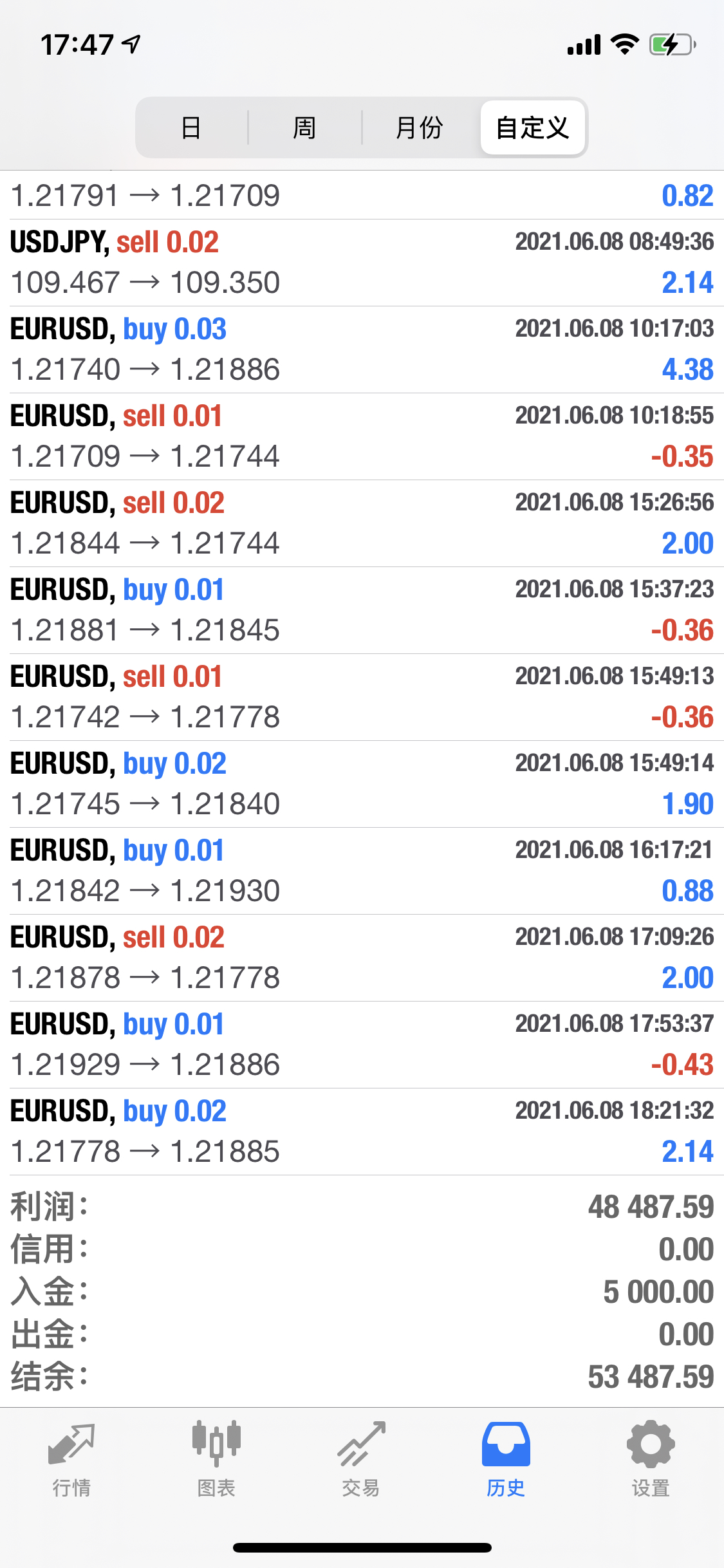
Task: Open the EURUSD buy trade at 16:17:21
Action: pos(362,871)
